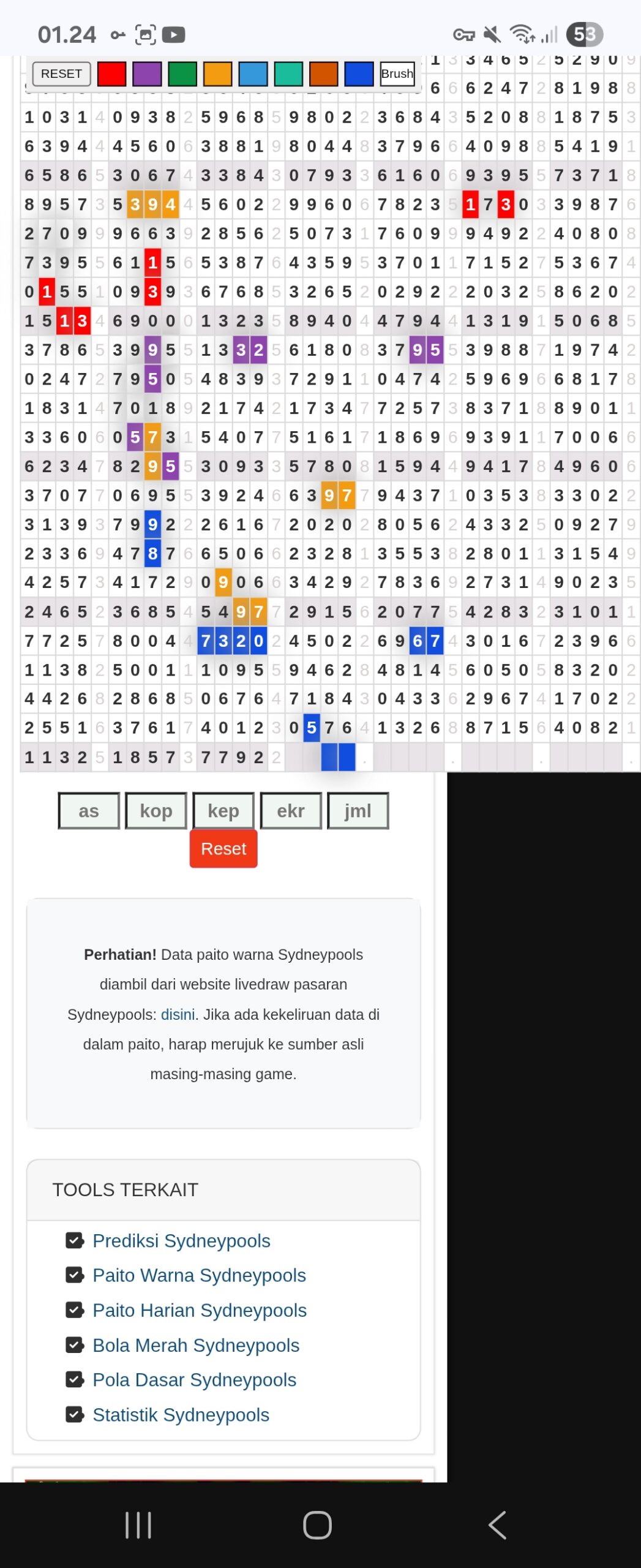Go back using the system back button
The image size is (641, 1568).
497,1525
